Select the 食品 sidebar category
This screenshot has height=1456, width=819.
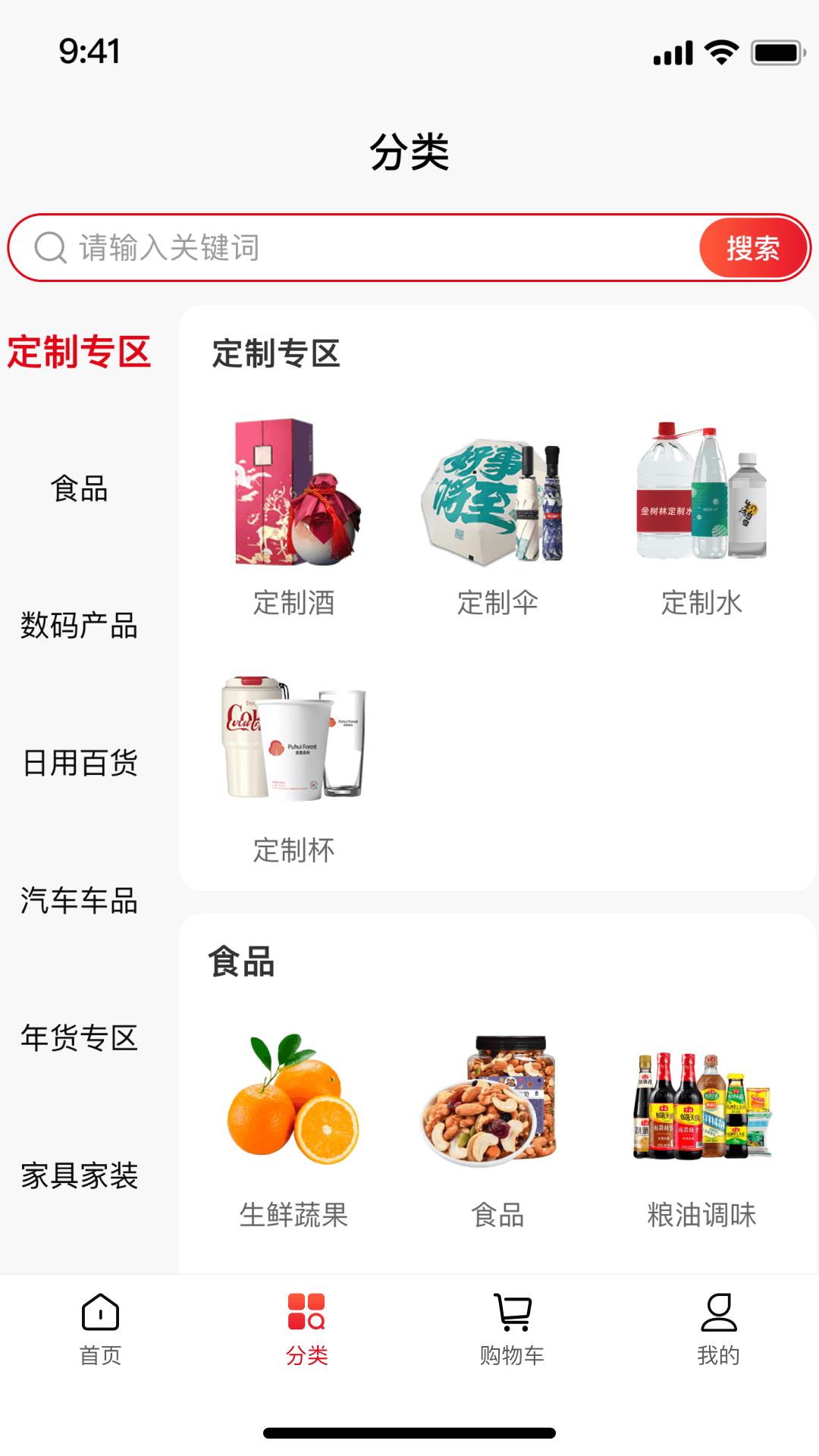click(80, 488)
